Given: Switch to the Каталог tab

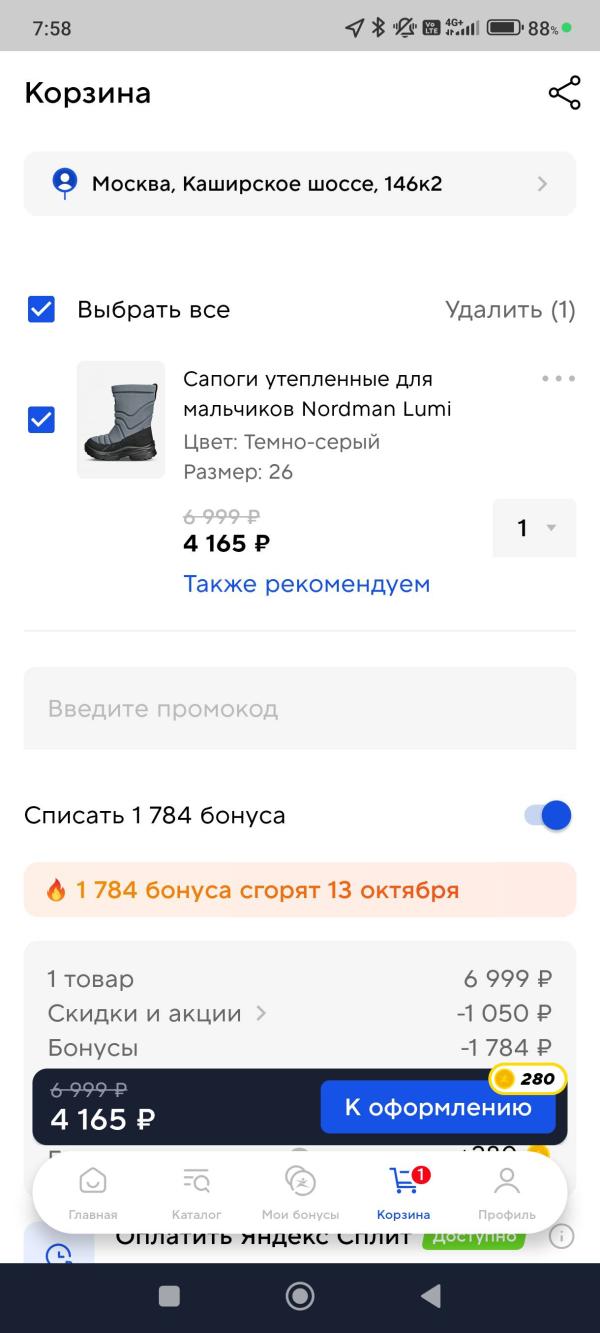Looking at the screenshot, I should tap(197, 1193).
